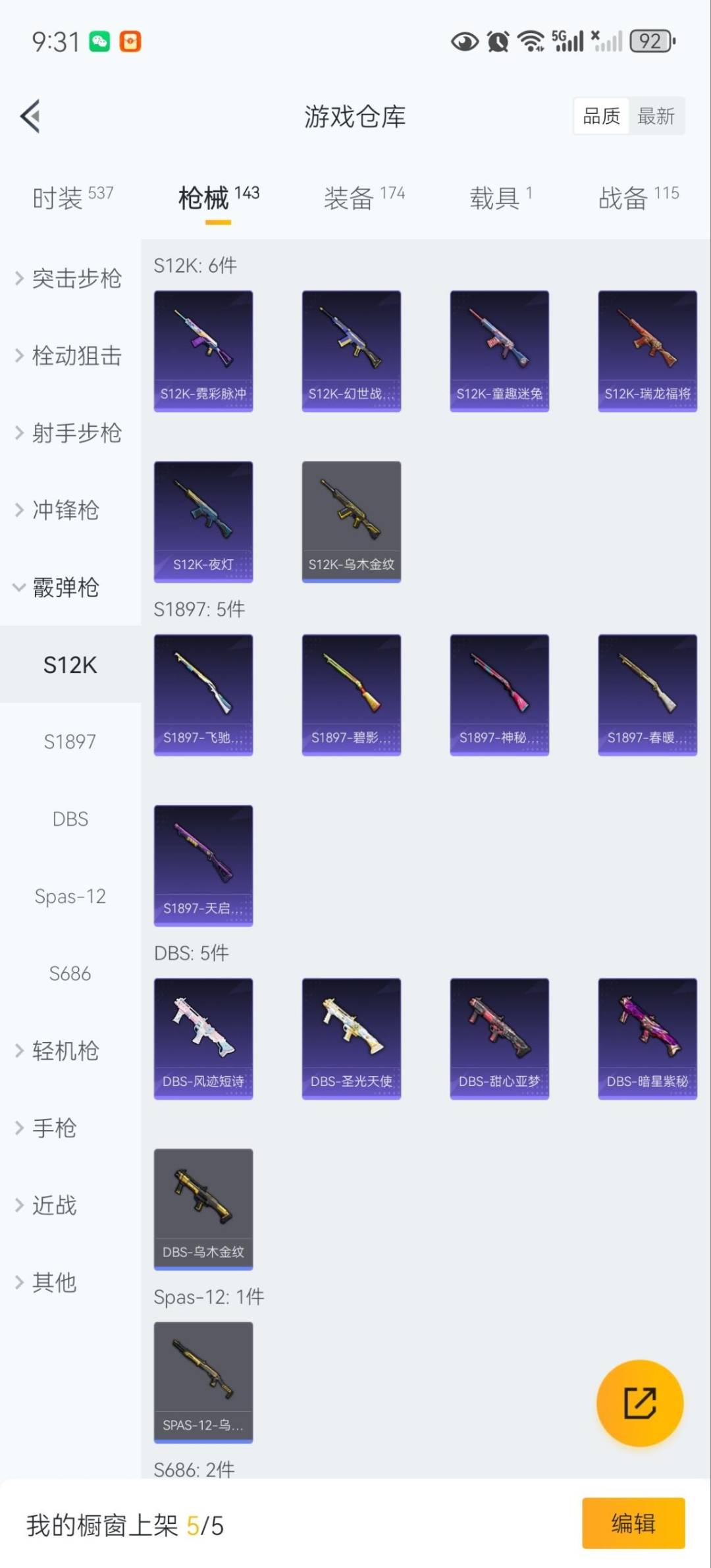Select Spas-12 in the sidebar
This screenshot has width=711, height=1568.
(x=70, y=896)
